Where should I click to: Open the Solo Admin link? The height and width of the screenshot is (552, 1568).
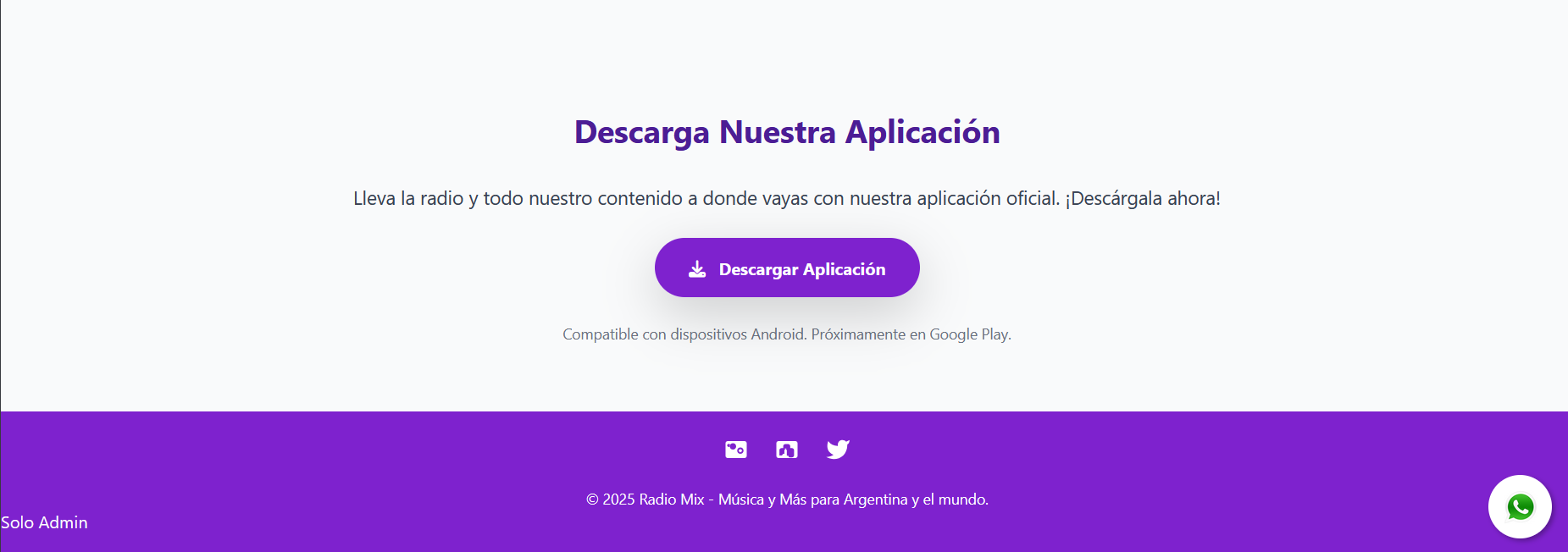[x=45, y=522]
